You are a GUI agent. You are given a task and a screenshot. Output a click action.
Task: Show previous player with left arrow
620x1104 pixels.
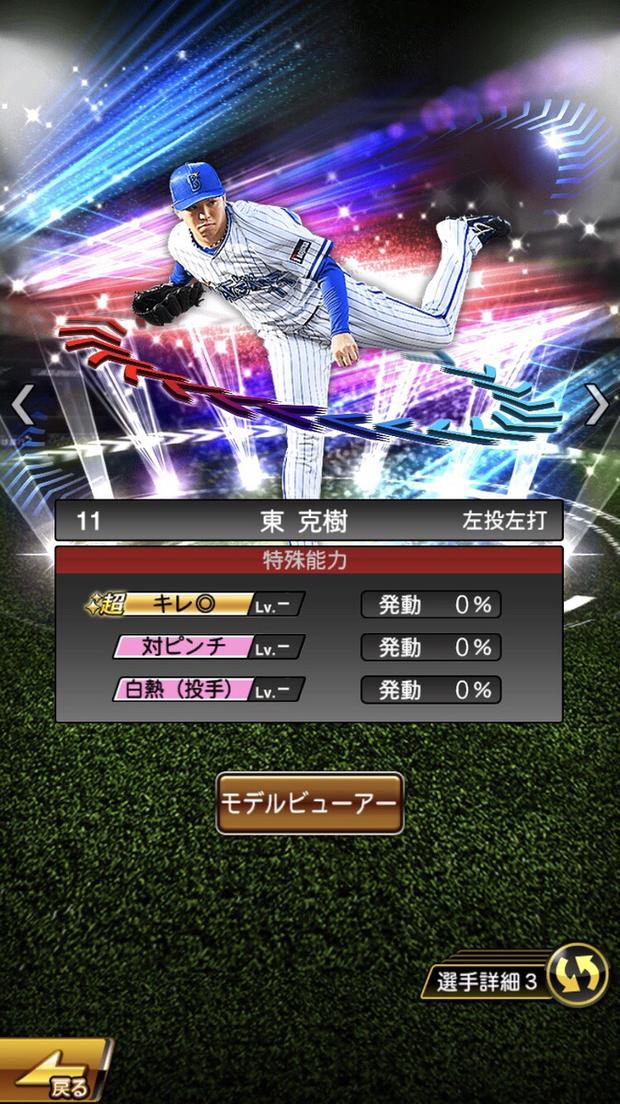(21, 405)
